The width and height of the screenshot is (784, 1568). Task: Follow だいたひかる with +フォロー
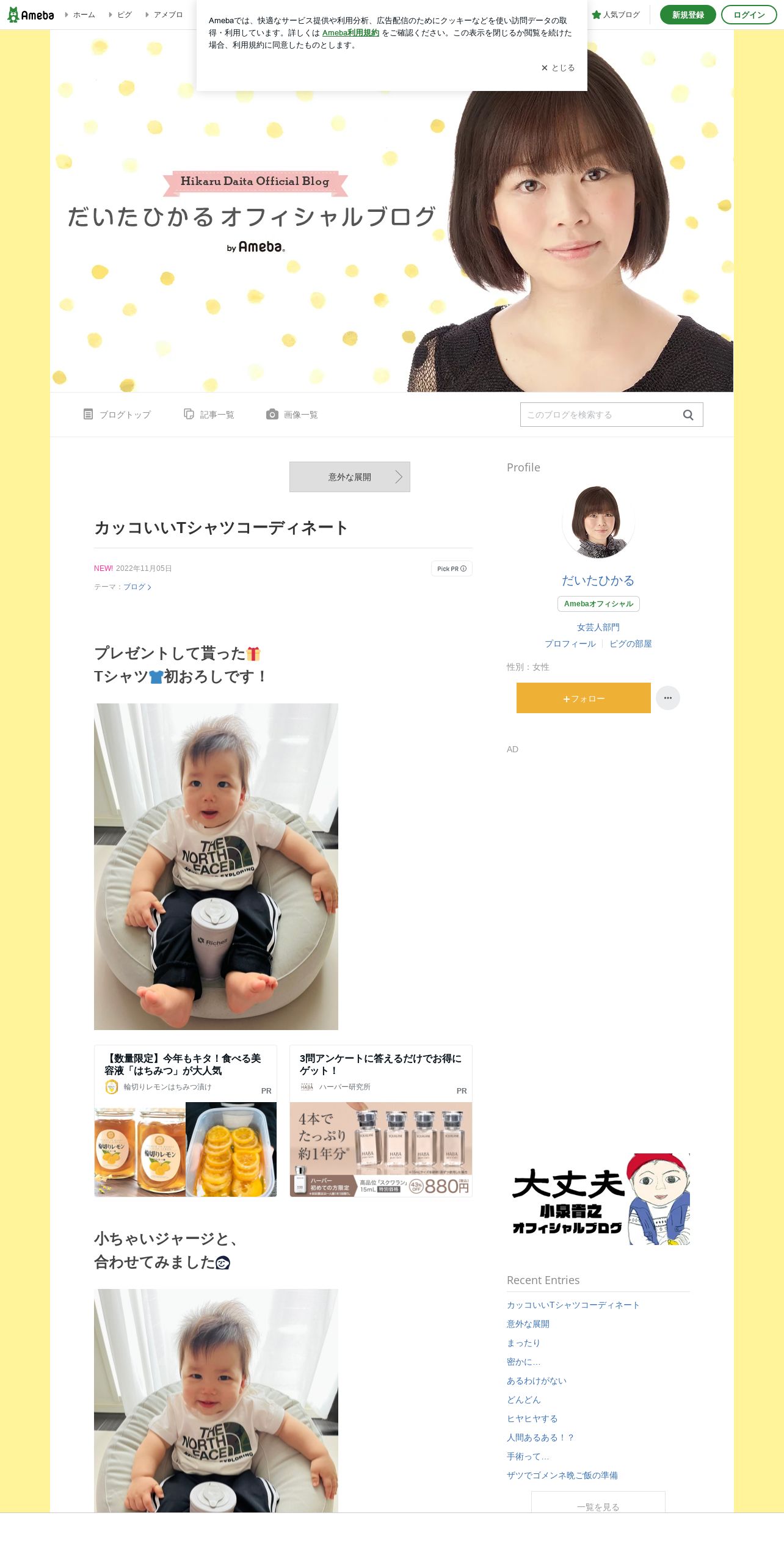pos(583,698)
